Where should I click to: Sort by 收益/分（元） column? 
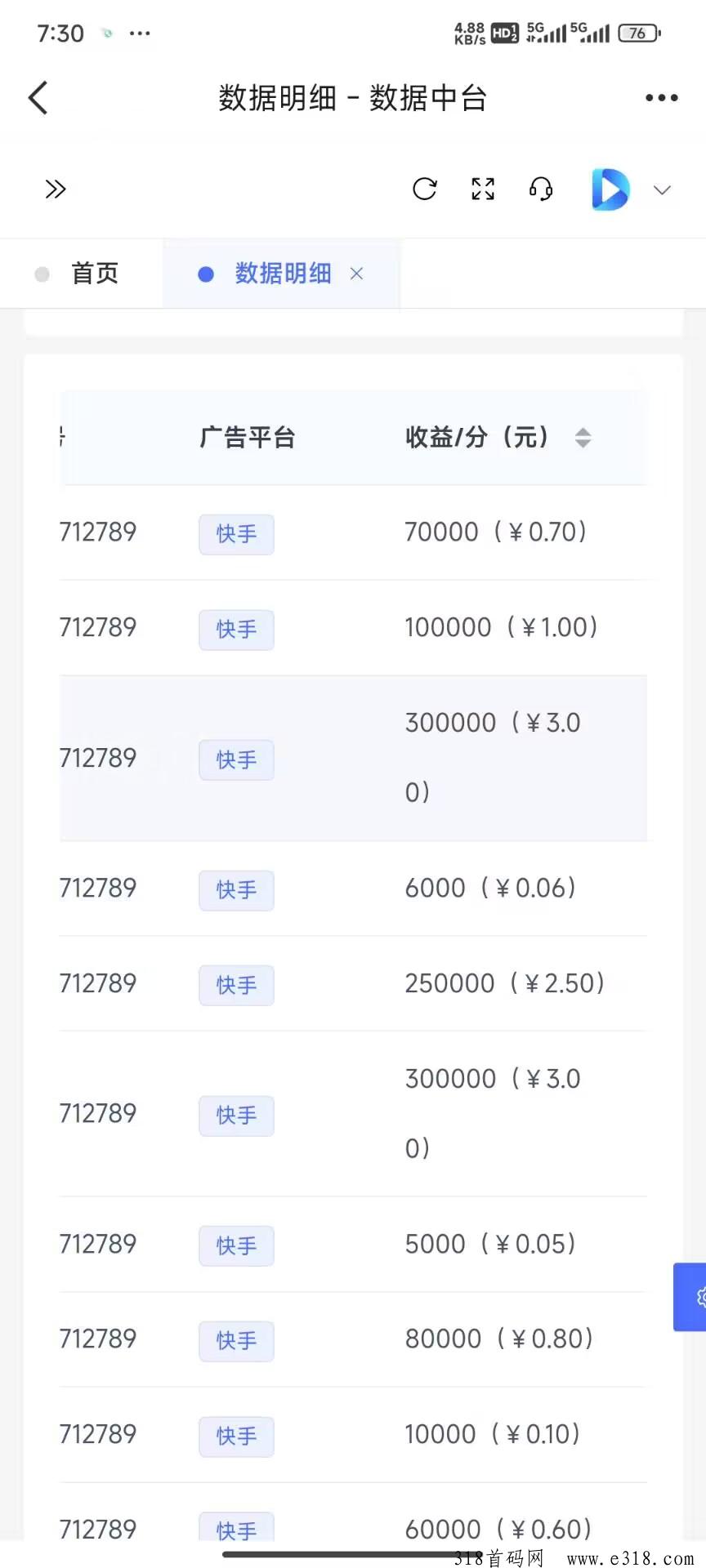pos(583,438)
